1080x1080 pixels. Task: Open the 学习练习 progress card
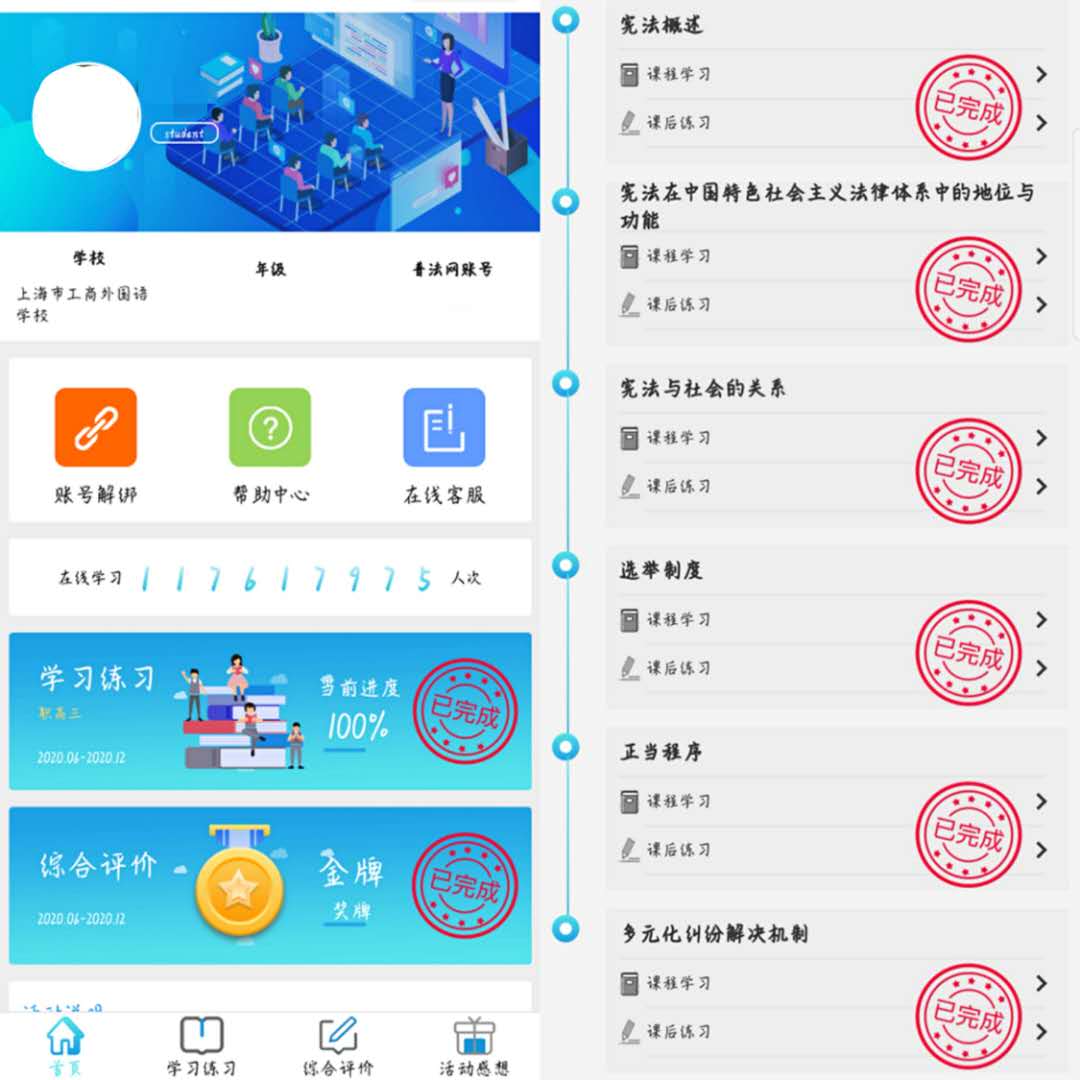tap(270, 711)
